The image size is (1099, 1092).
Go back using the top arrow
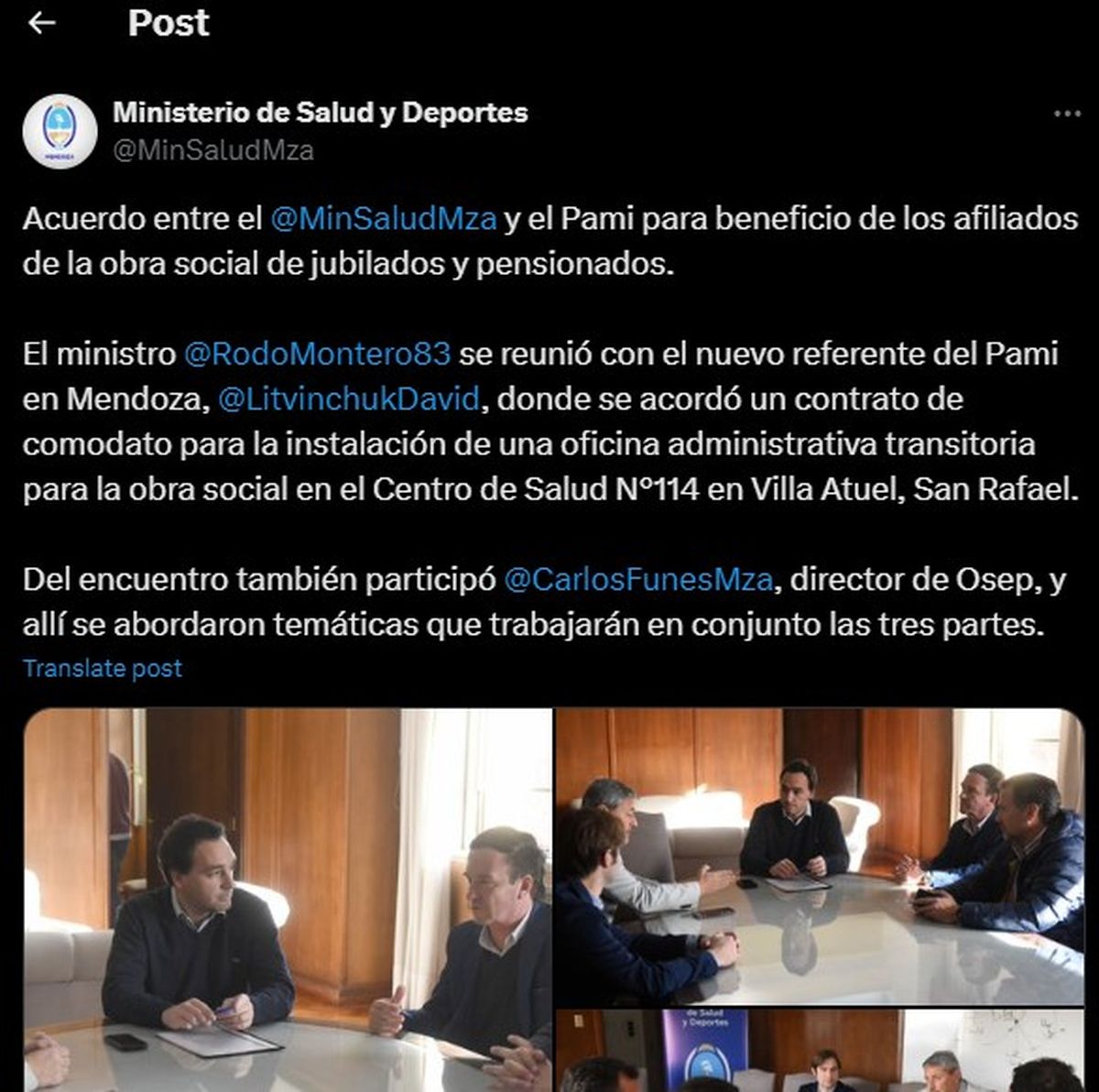42,24
